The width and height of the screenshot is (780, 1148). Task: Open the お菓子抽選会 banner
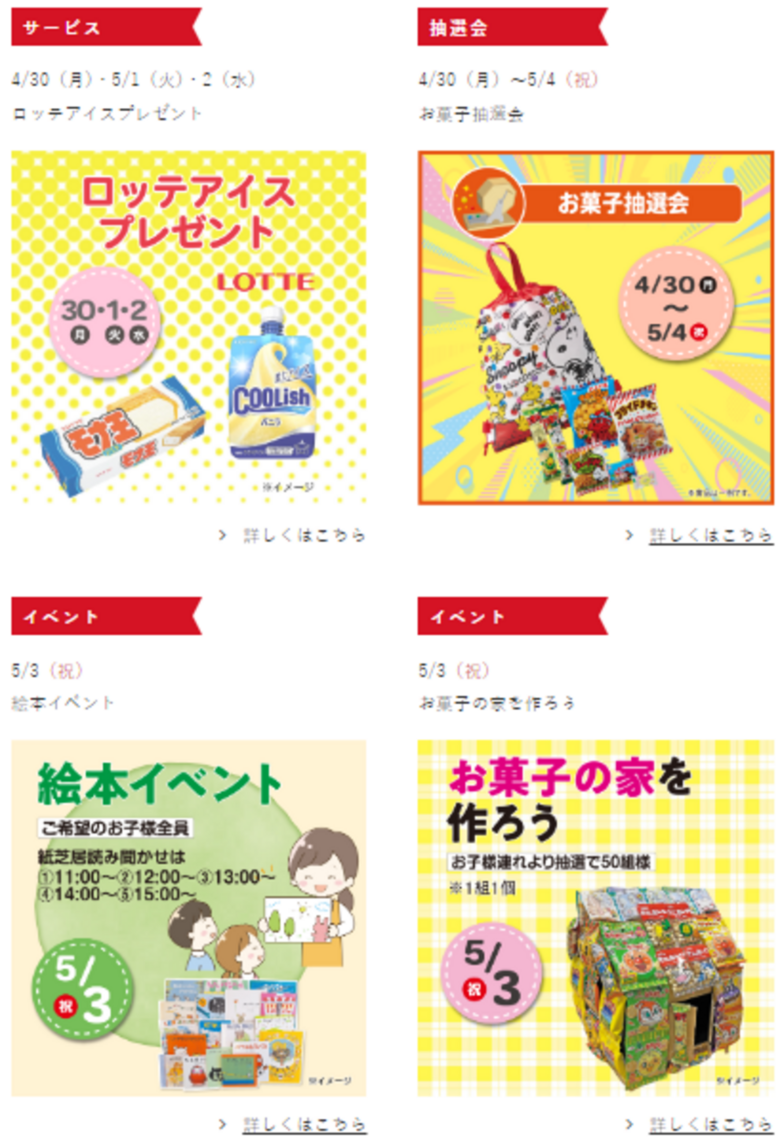click(x=596, y=327)
